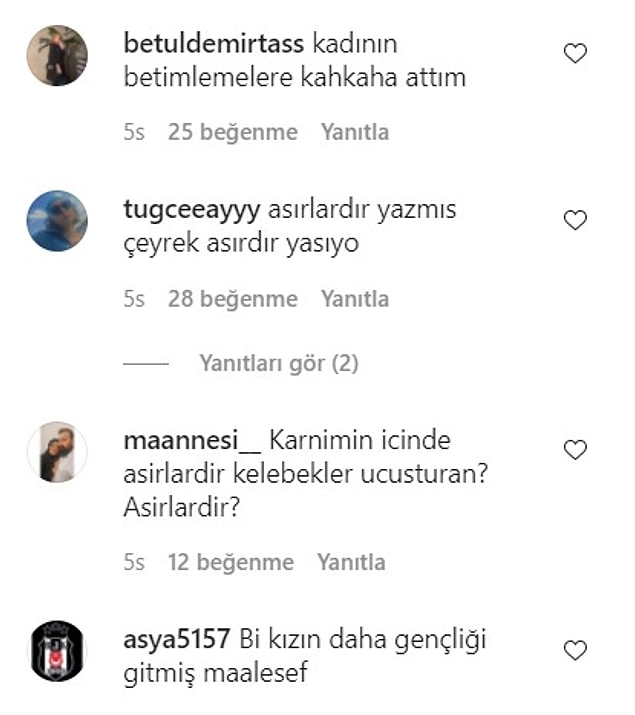
Task: Open username asya5157 profile
Action: (x=177, y=638)
